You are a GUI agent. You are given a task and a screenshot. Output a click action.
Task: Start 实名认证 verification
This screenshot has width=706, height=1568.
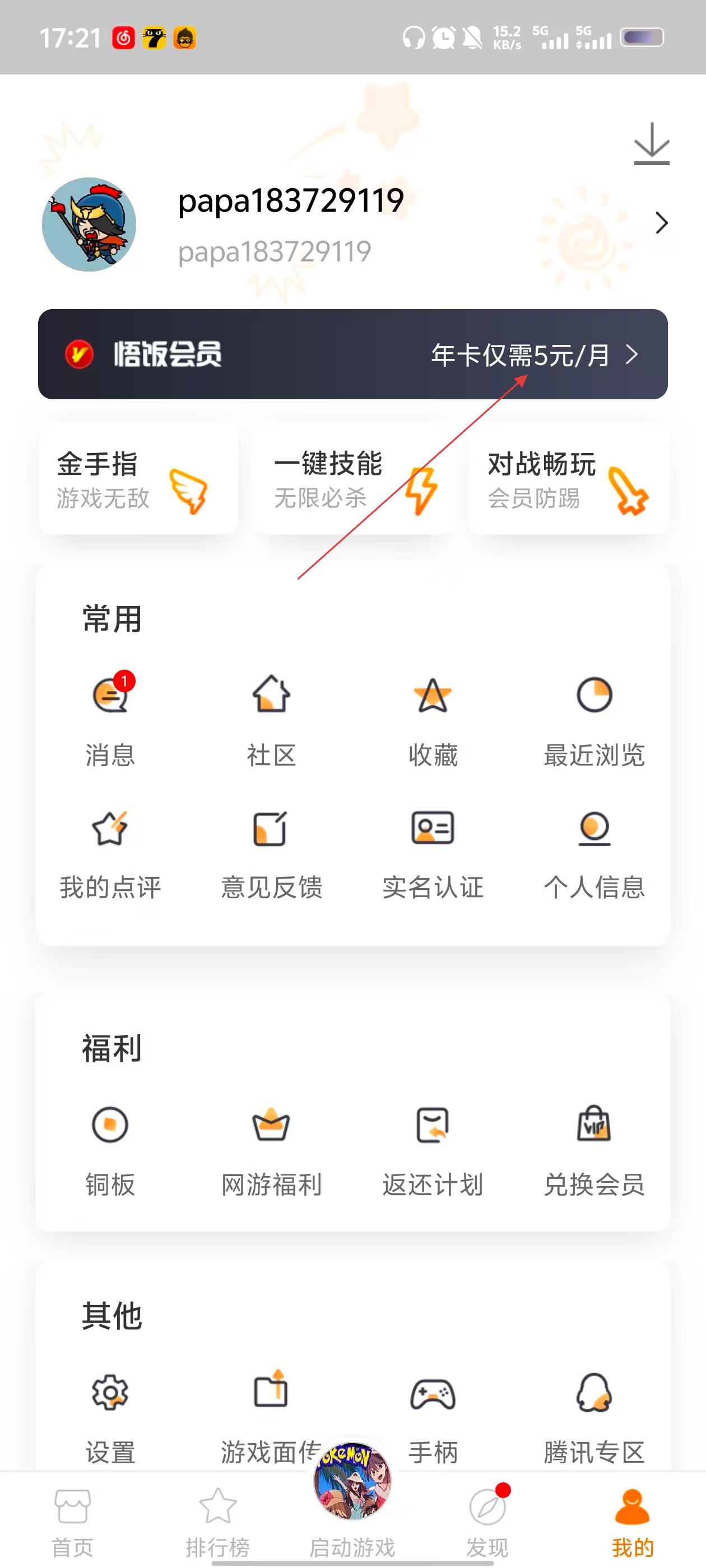pyautogui.click(x=433, y=852)
